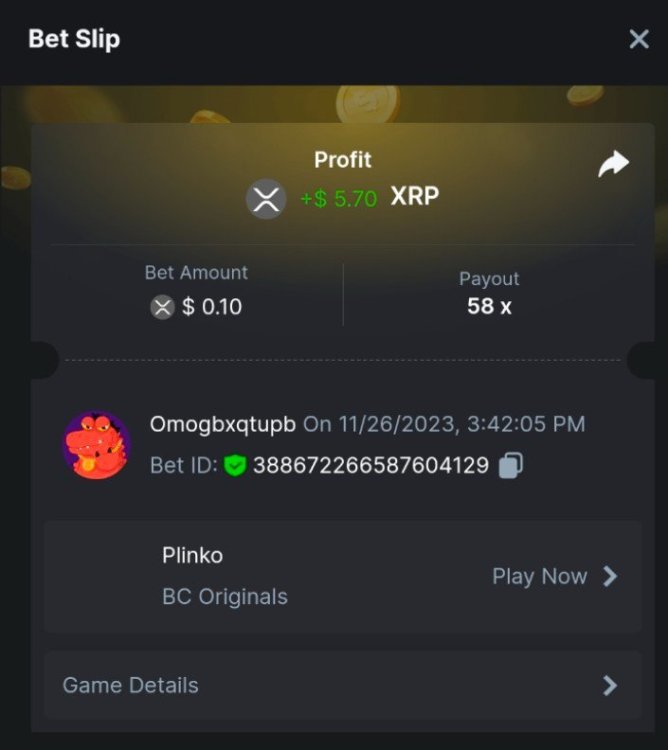Viewport: 668px width, 750px height.
Task: Expand Game Details
Action: tap(342, 685)
